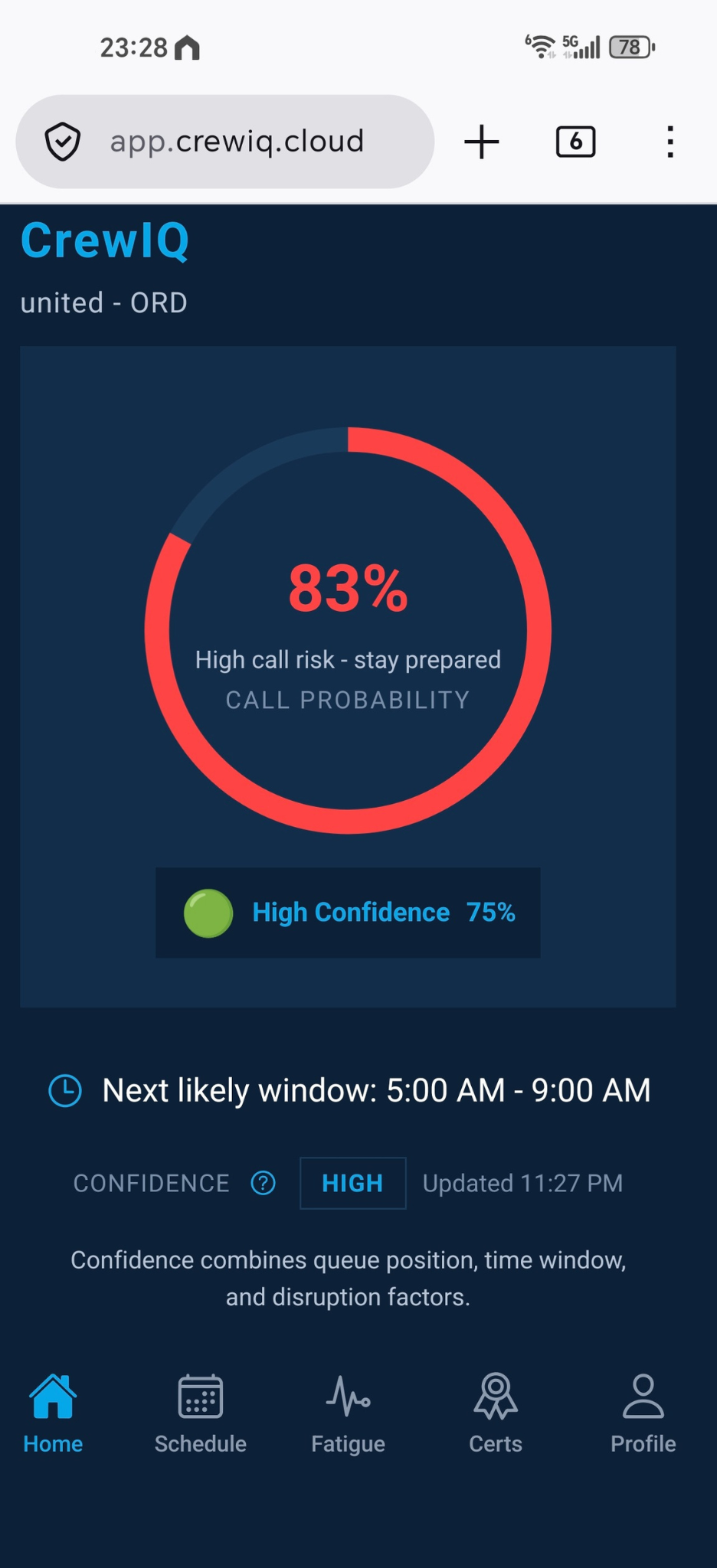Screen dimensions: 717x1568
Task: Open the Profile section icon
Action: (x=643, y=1396)
